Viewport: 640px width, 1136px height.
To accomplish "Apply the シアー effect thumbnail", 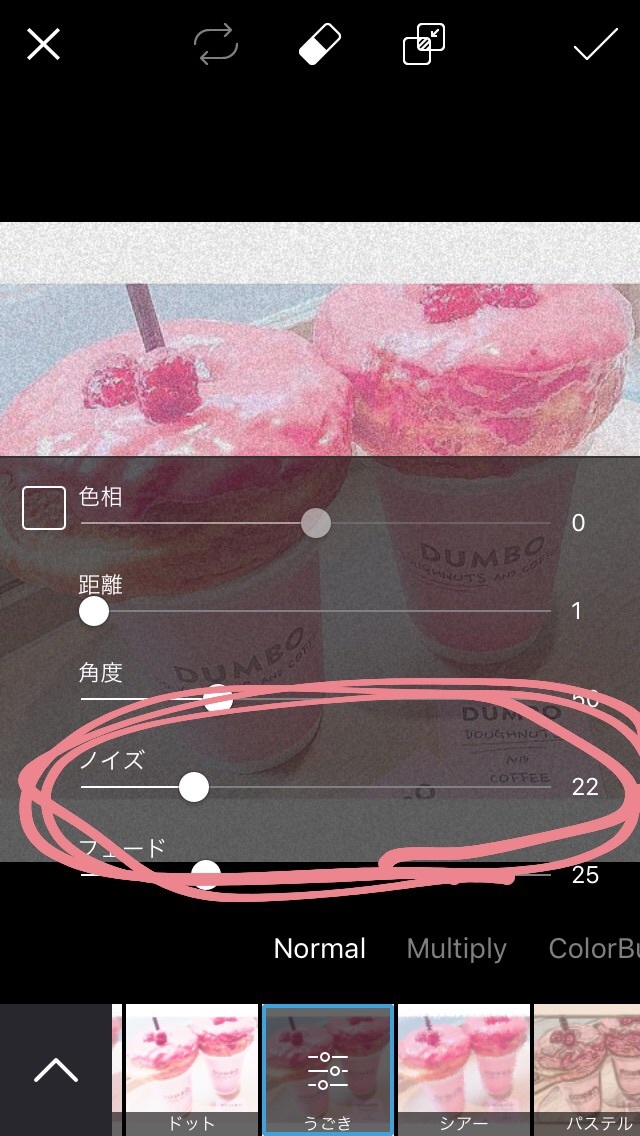I will tap(464, 1068).
